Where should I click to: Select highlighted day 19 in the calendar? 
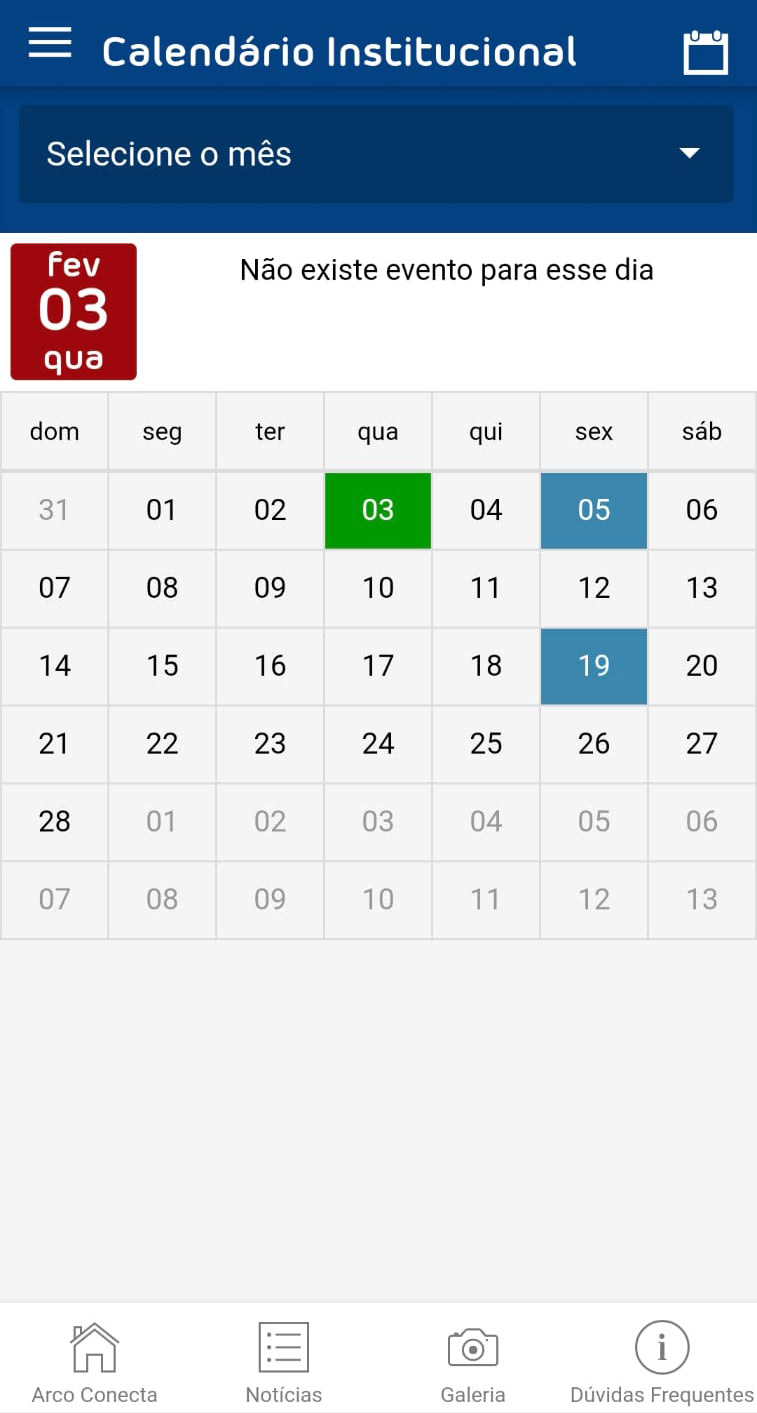click(594, 666)
